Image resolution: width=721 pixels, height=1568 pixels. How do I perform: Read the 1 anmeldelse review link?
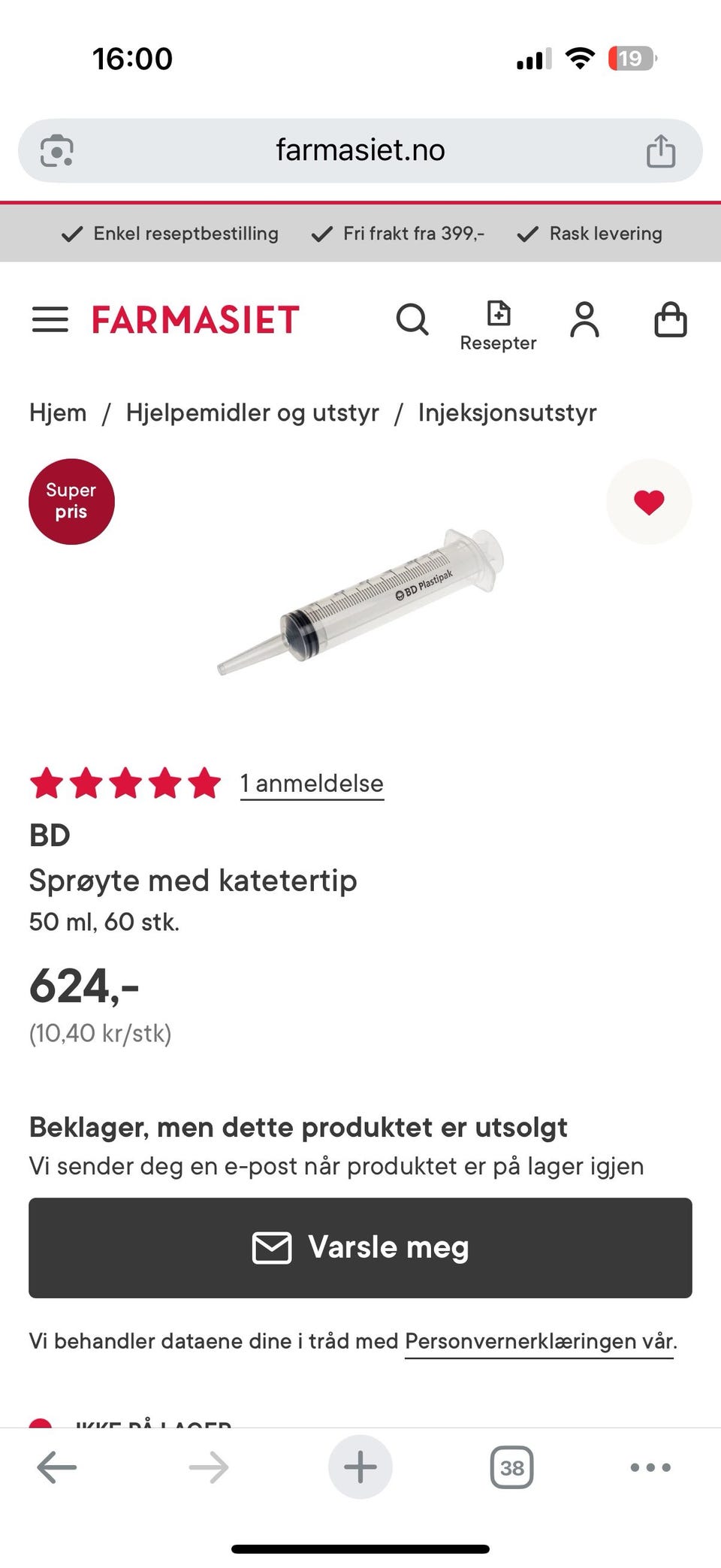pyautogui.click(x=312, y=784)
